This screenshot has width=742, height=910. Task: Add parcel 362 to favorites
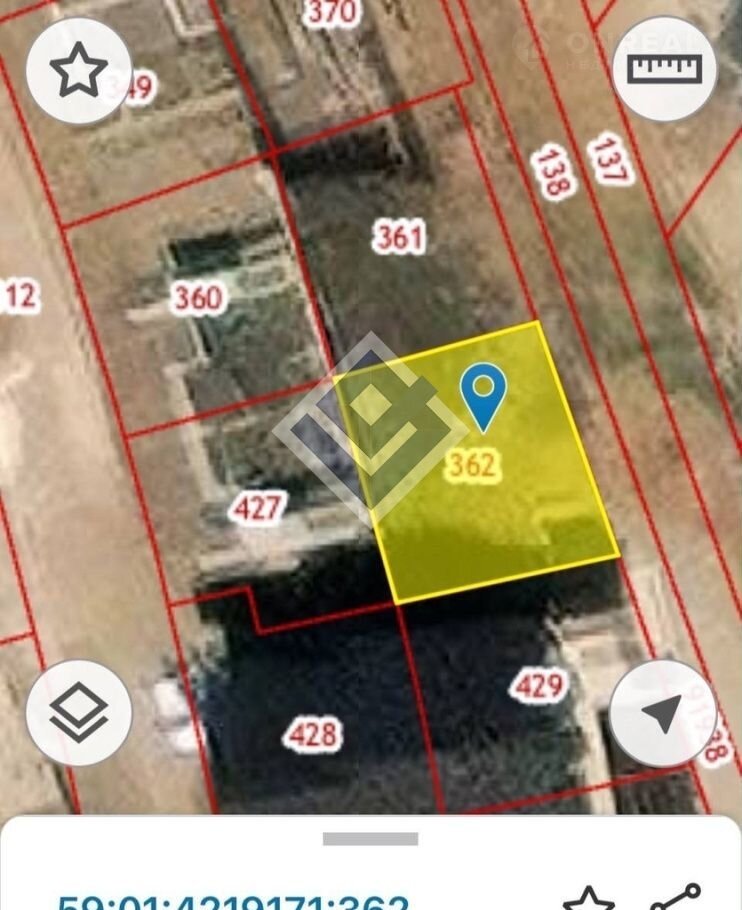pos(589,897)
